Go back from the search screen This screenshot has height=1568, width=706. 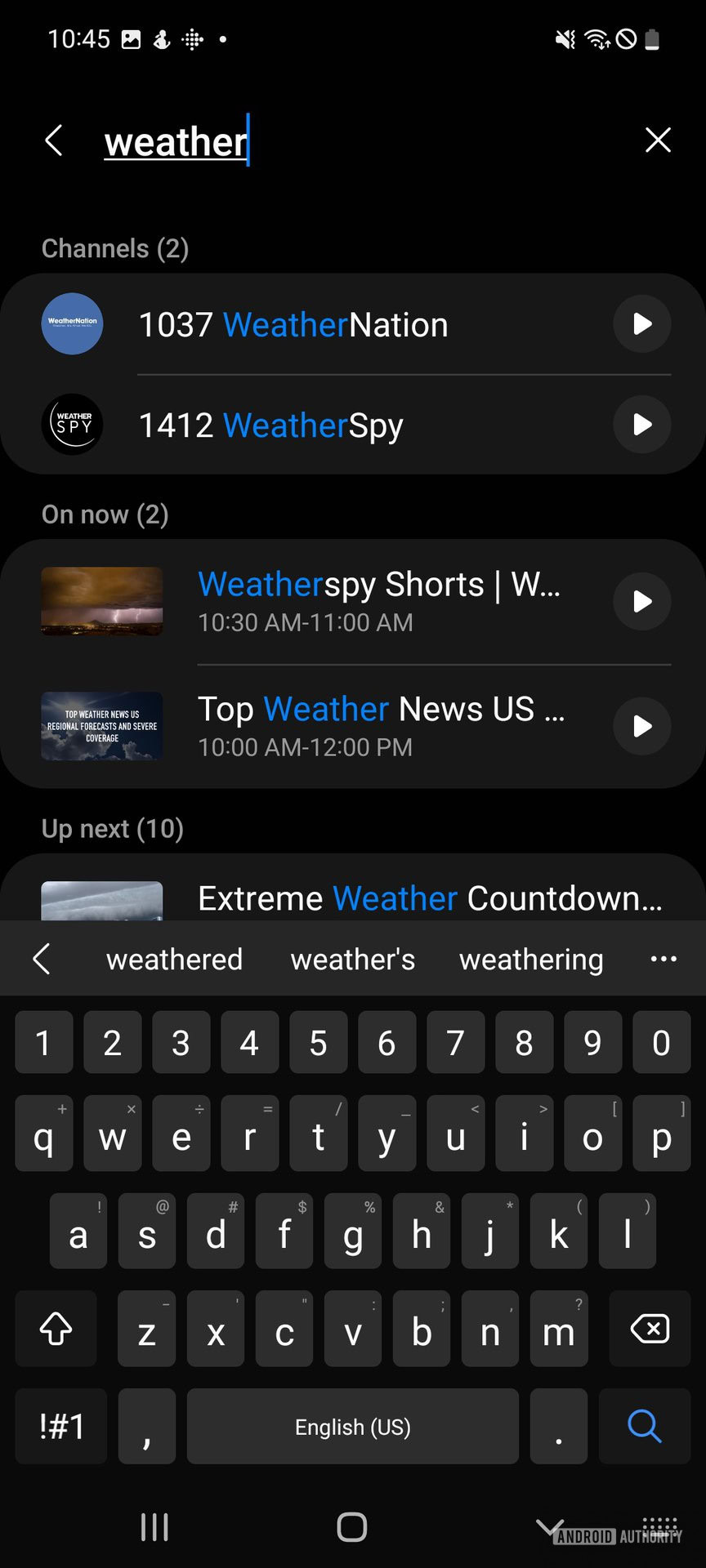(x=54, y=140)
